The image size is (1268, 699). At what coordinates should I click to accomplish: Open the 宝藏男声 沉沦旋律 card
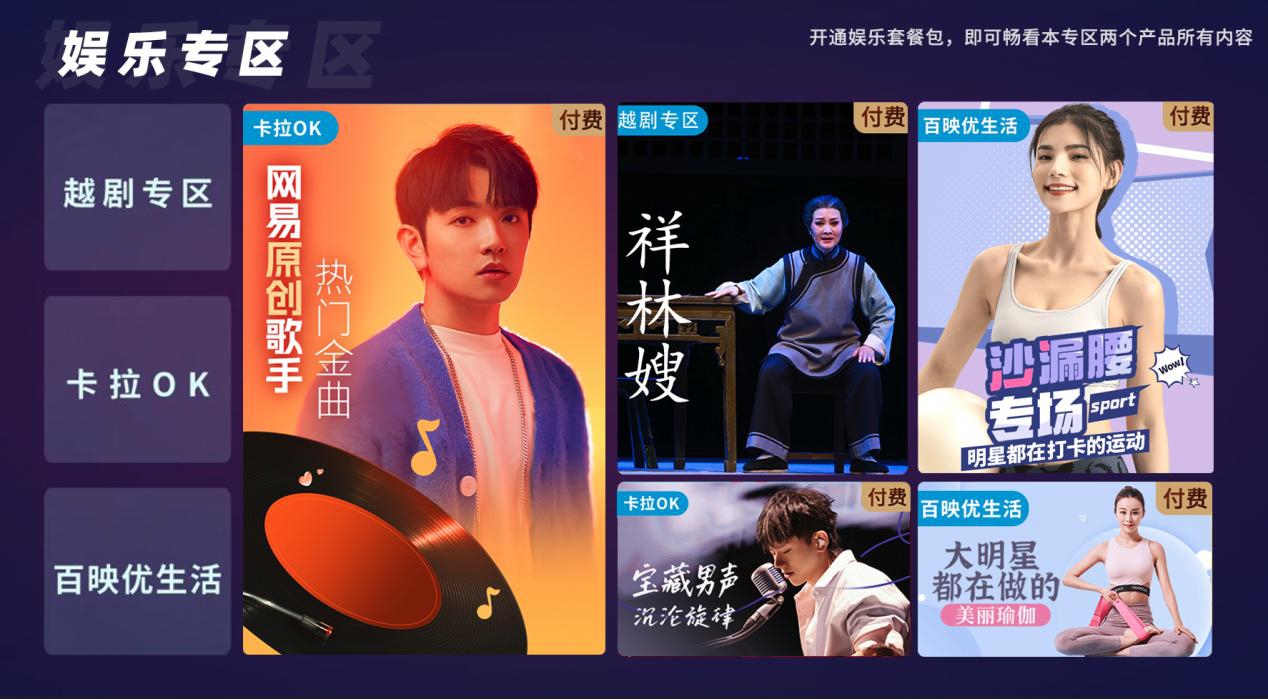[762, 570]
